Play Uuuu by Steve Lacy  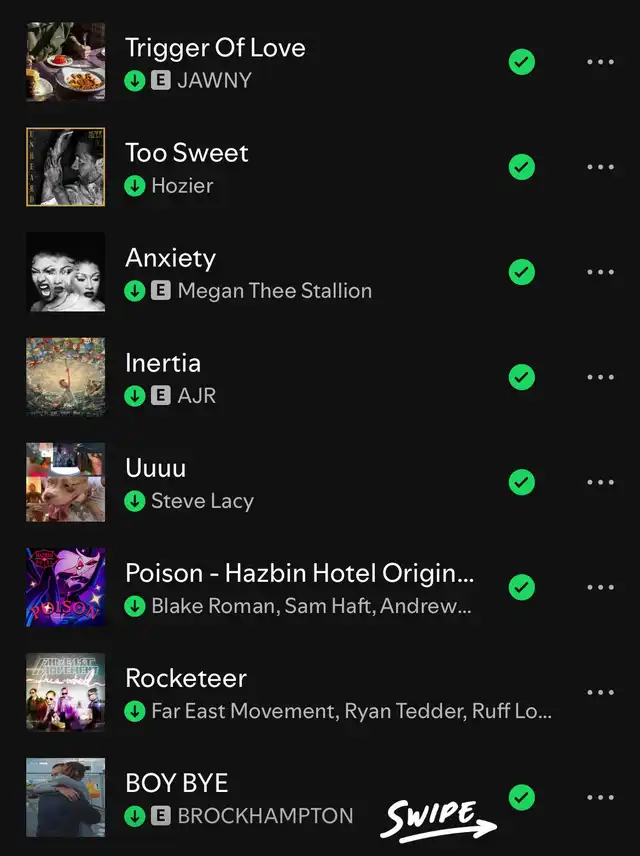[x=156, y=468]
